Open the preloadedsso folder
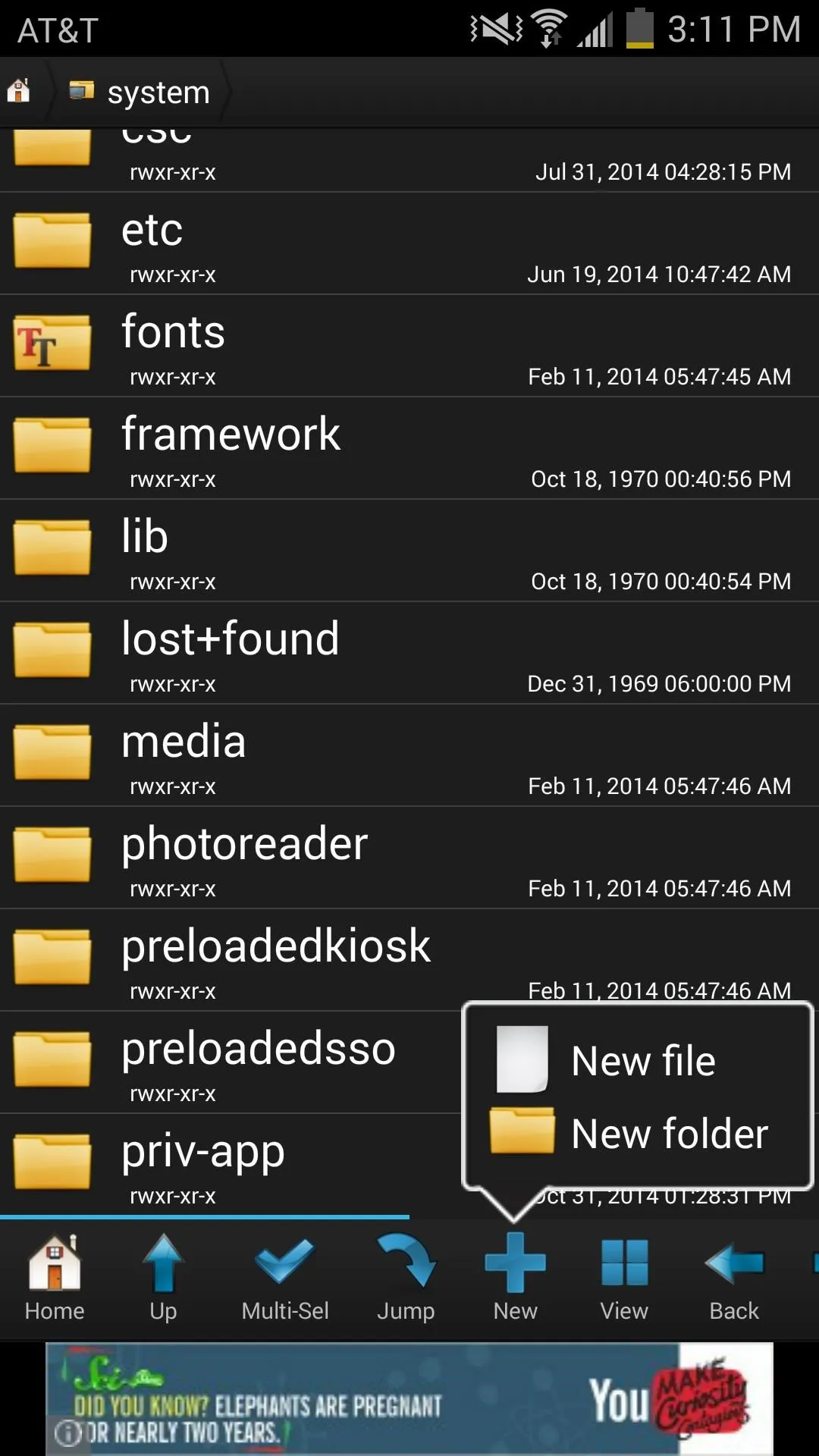The width and height of the screenshot is (819, 1456). pyautogui.click(x=231, y=1062)
